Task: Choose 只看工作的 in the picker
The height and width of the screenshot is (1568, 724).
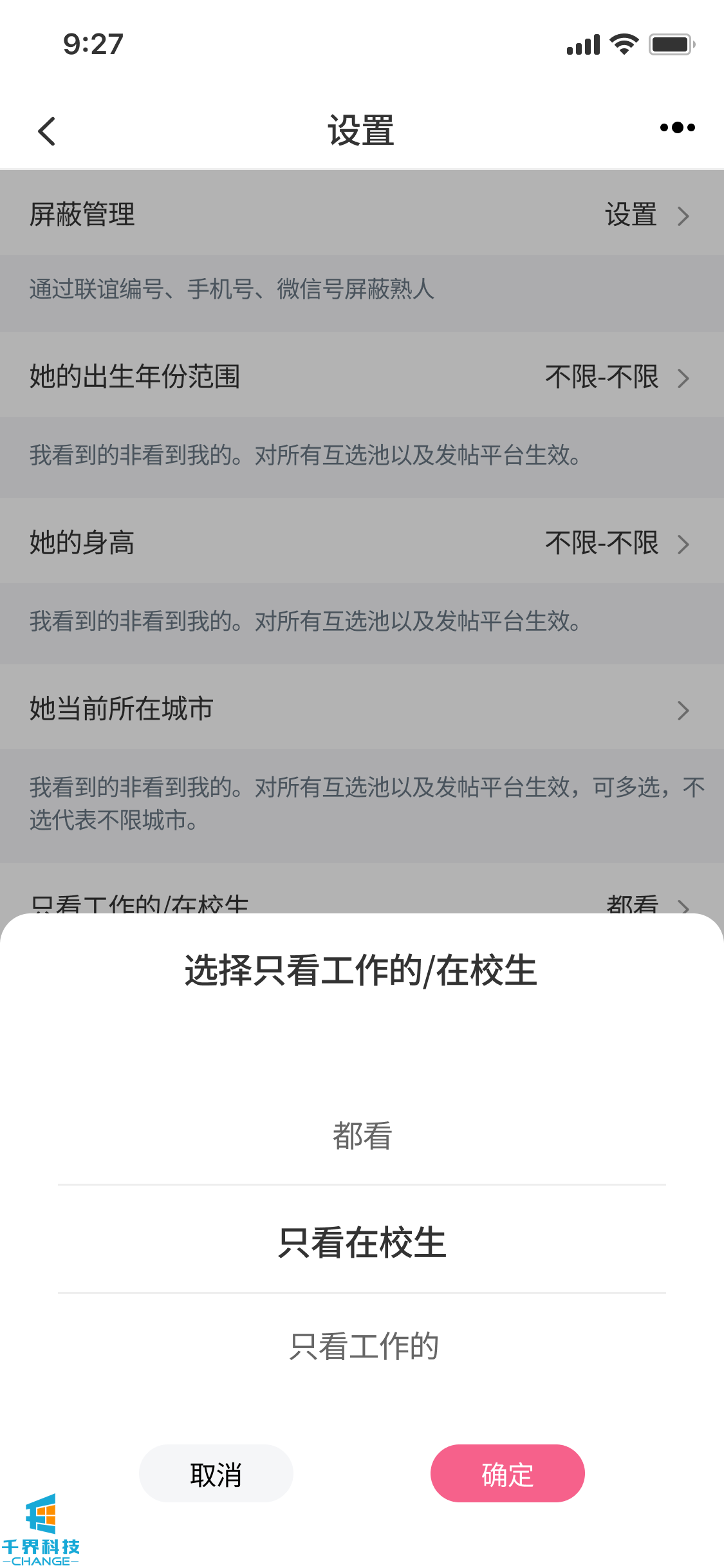Action: (x=364, y=1346)
